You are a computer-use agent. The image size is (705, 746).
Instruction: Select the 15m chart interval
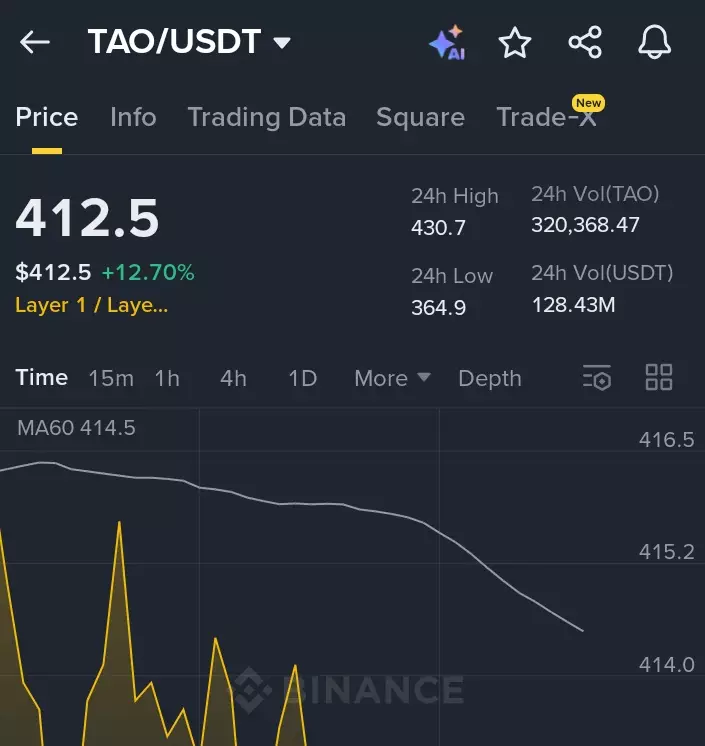click(111, 378)
